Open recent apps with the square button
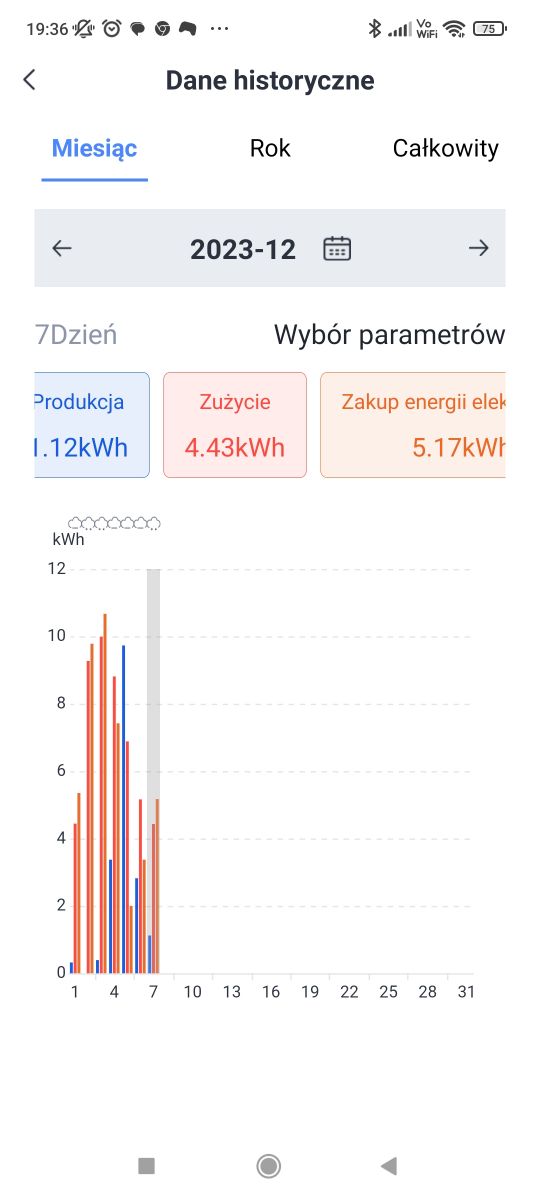 [146, 1165]
